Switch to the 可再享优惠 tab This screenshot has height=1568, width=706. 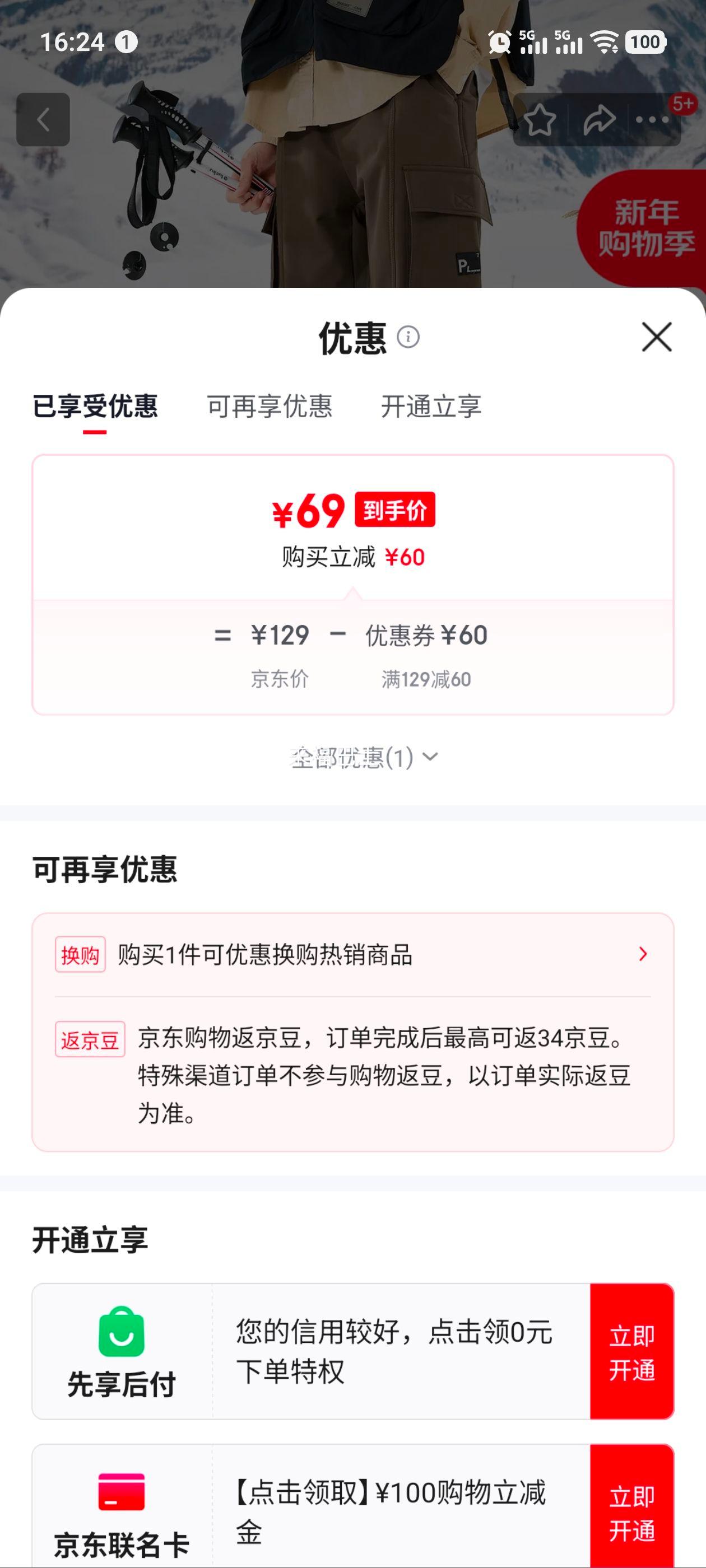270,407
